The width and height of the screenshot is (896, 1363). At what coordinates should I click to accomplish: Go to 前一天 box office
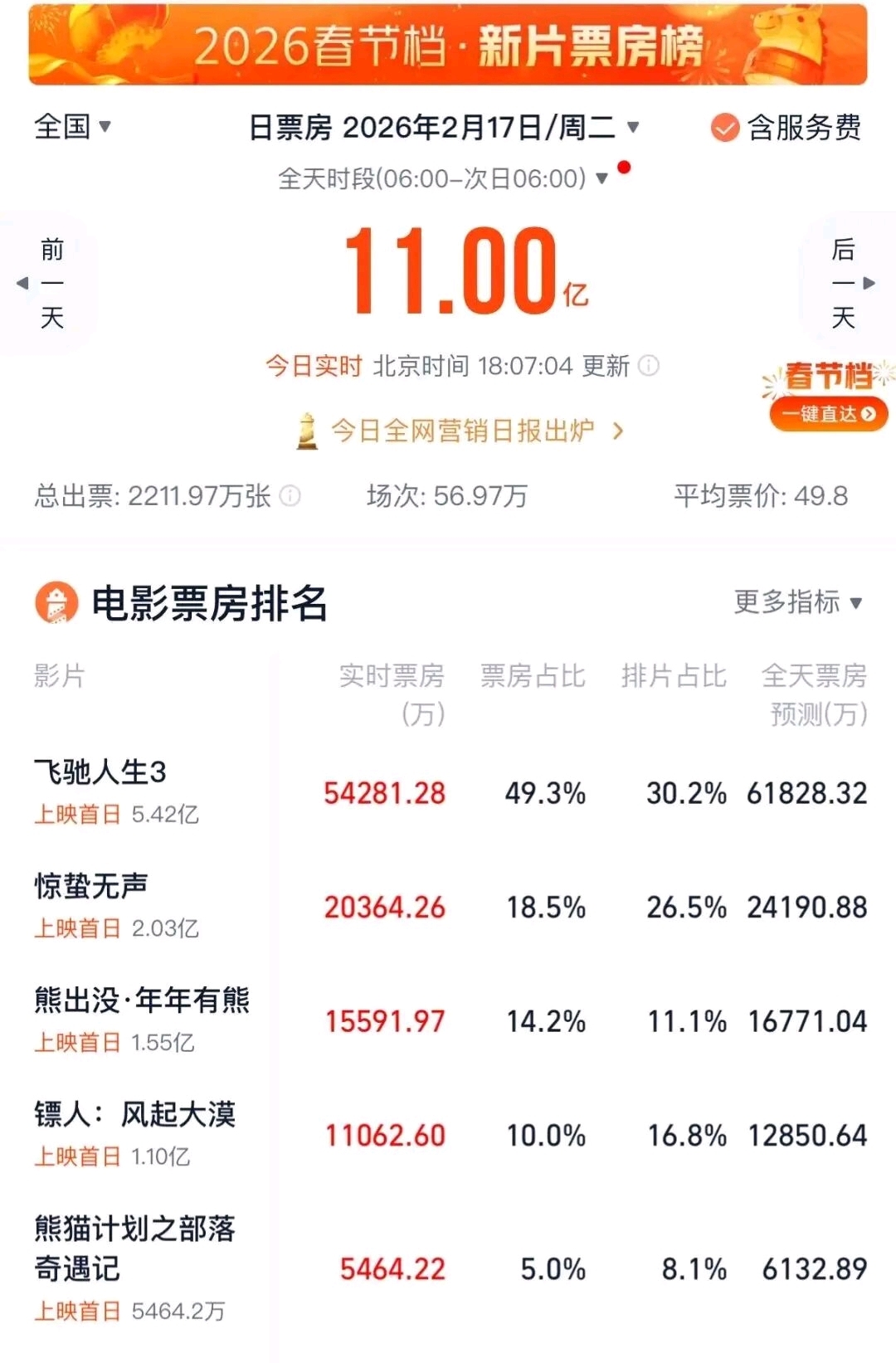[50, 283]
